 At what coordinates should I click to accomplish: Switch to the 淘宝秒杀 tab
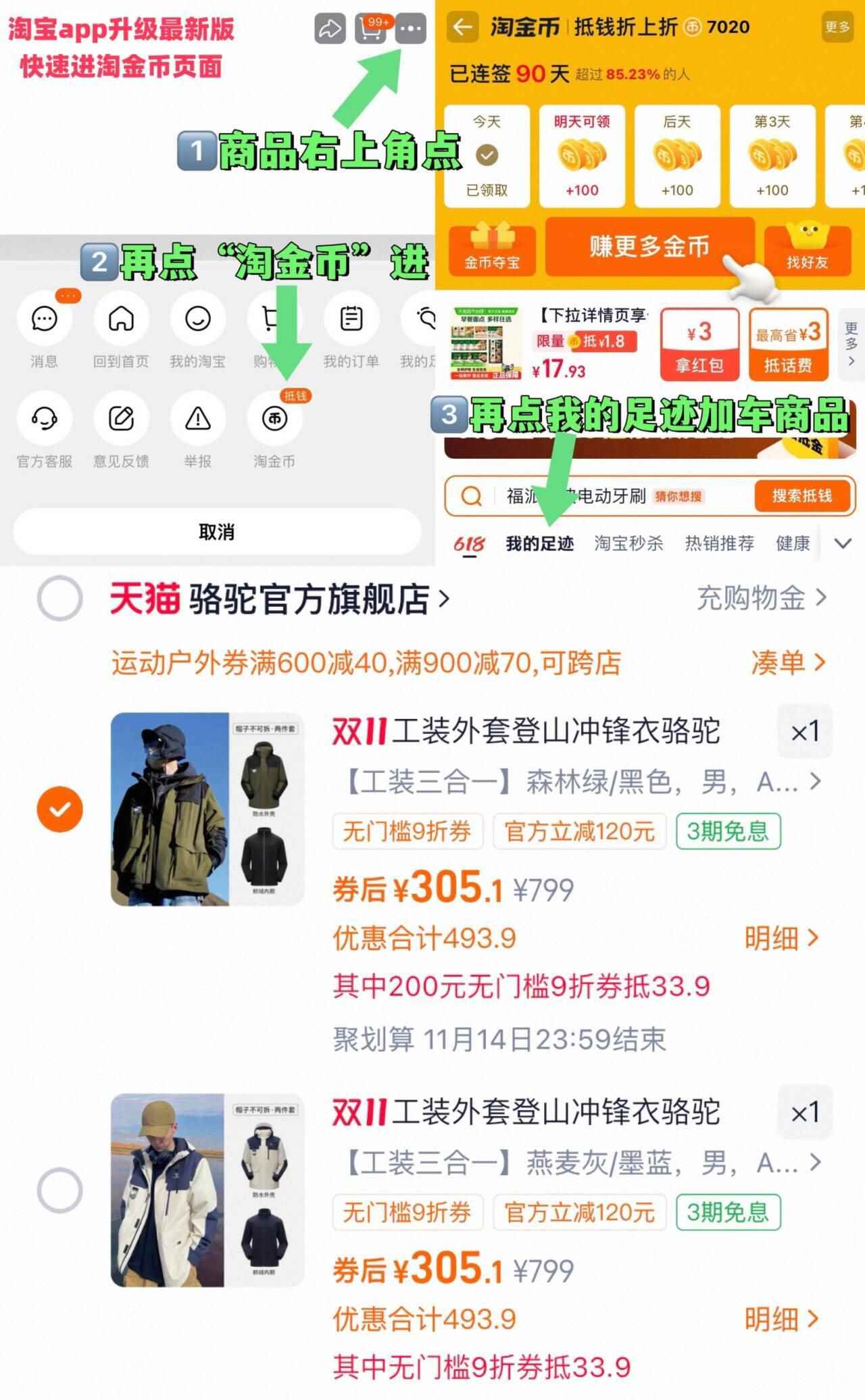coord(628,543)
